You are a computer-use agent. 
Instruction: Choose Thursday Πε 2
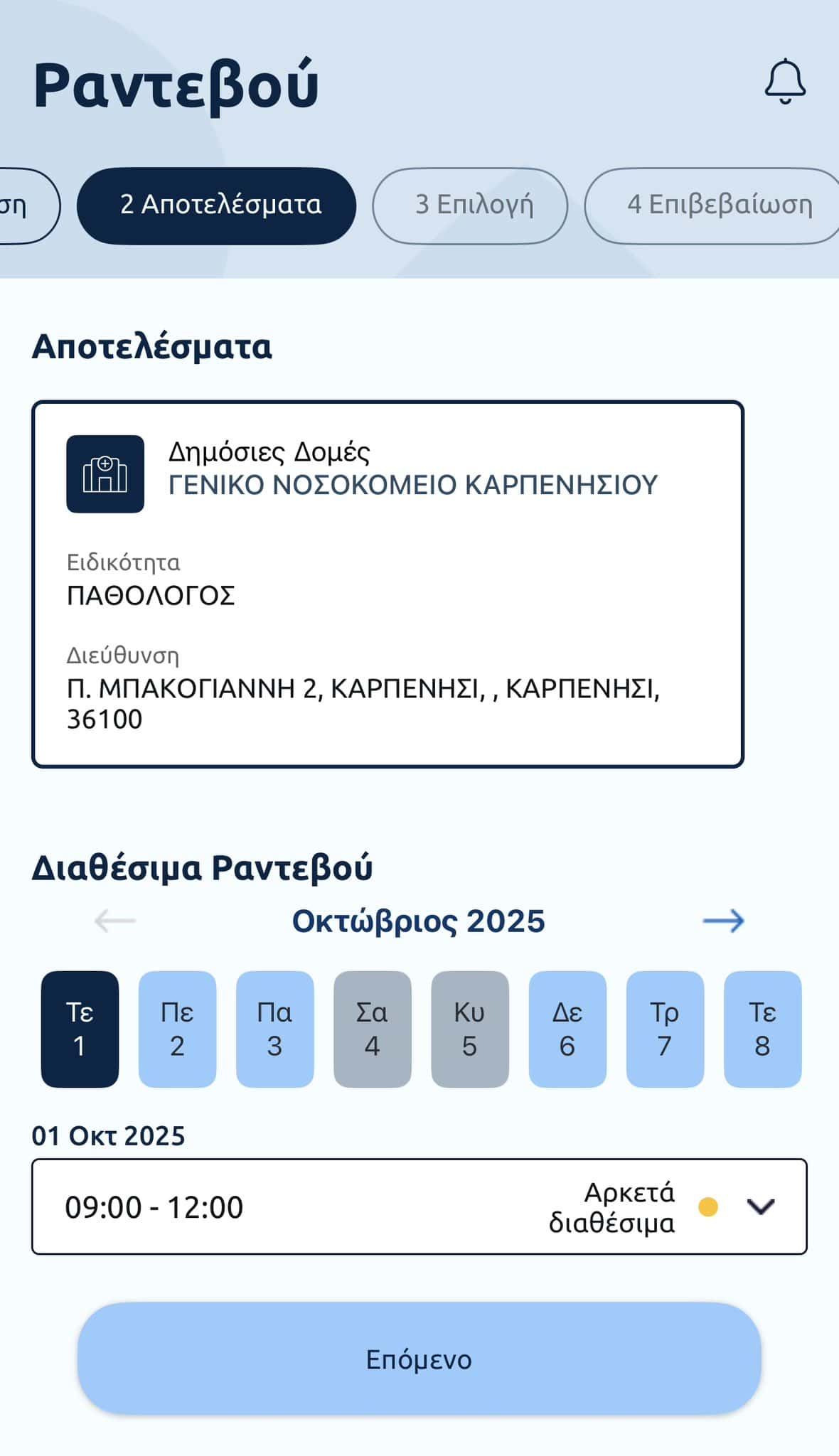177,1029
